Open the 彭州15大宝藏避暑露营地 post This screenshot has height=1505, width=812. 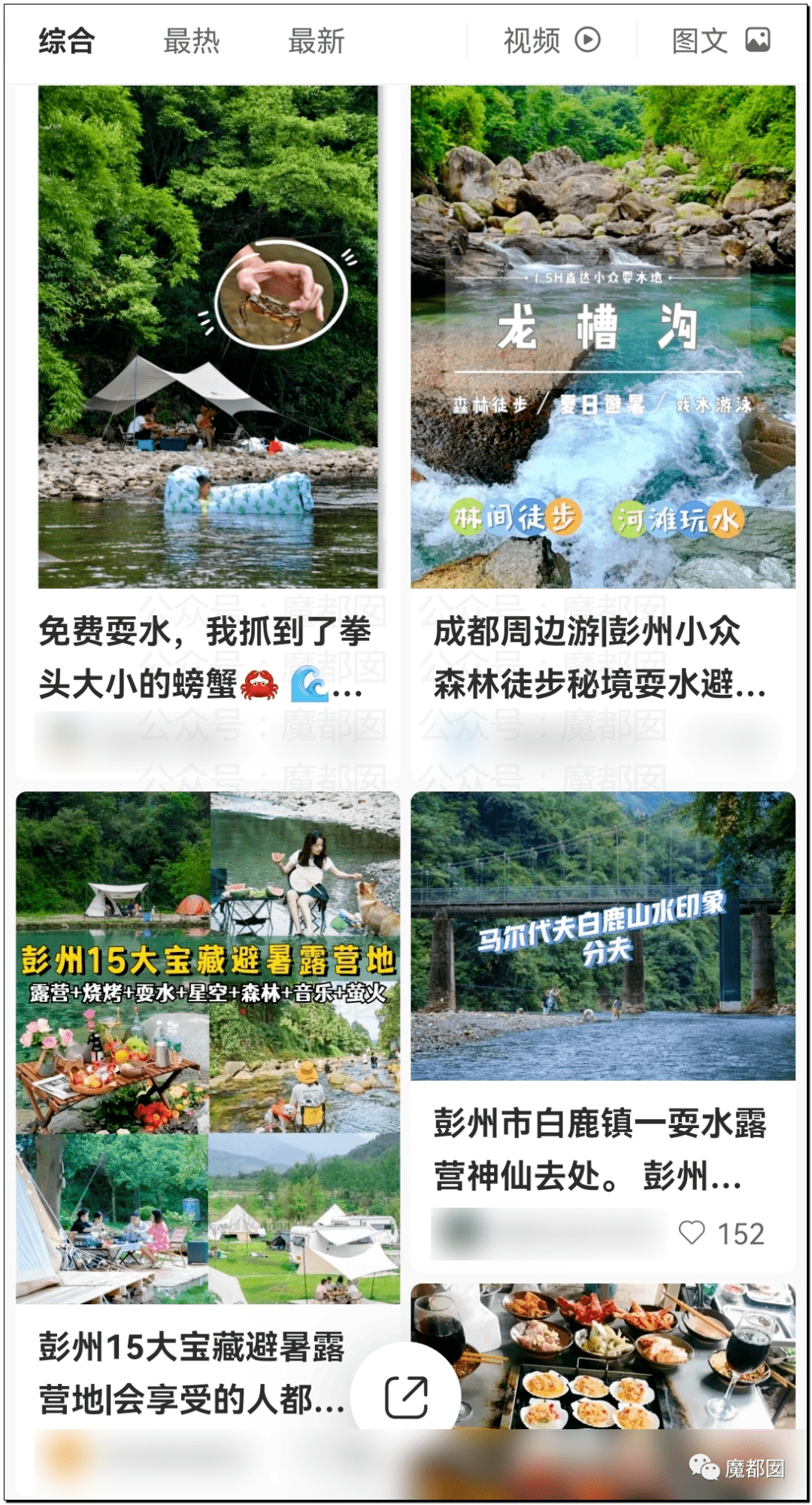pyautogui.click(x=208, y=1045)
